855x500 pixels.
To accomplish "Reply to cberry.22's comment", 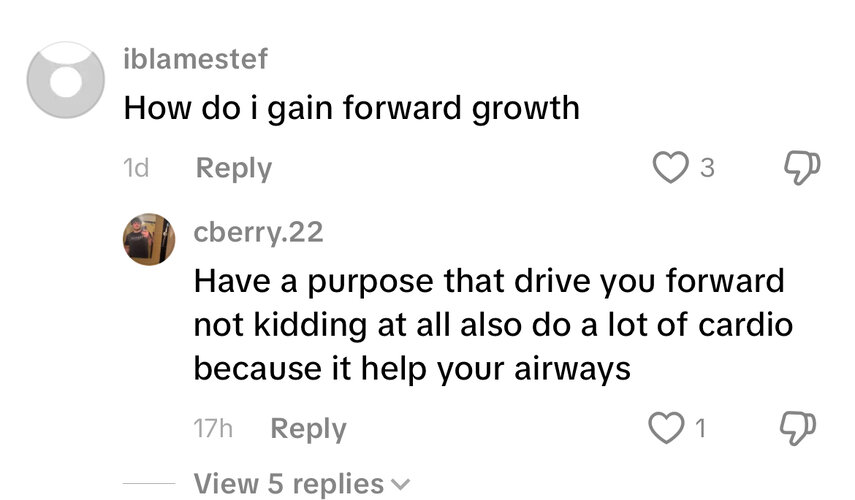I will pyautogui.click(x=309, y=429).
